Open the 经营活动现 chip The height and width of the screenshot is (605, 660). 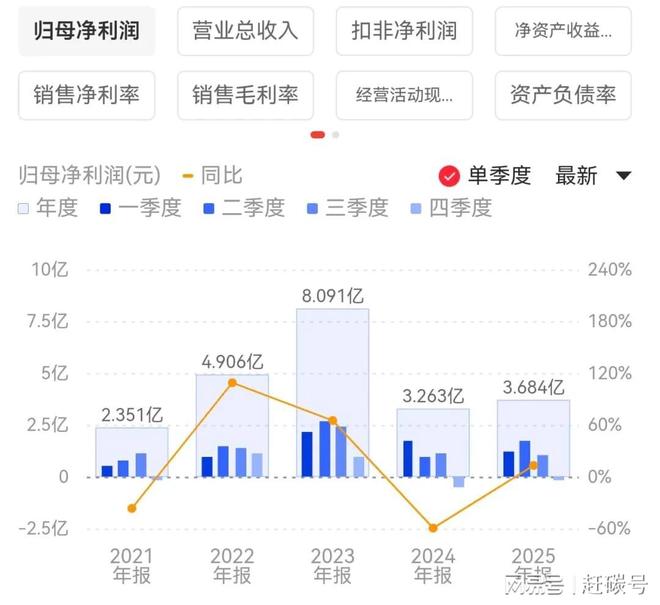coord(403,95)
